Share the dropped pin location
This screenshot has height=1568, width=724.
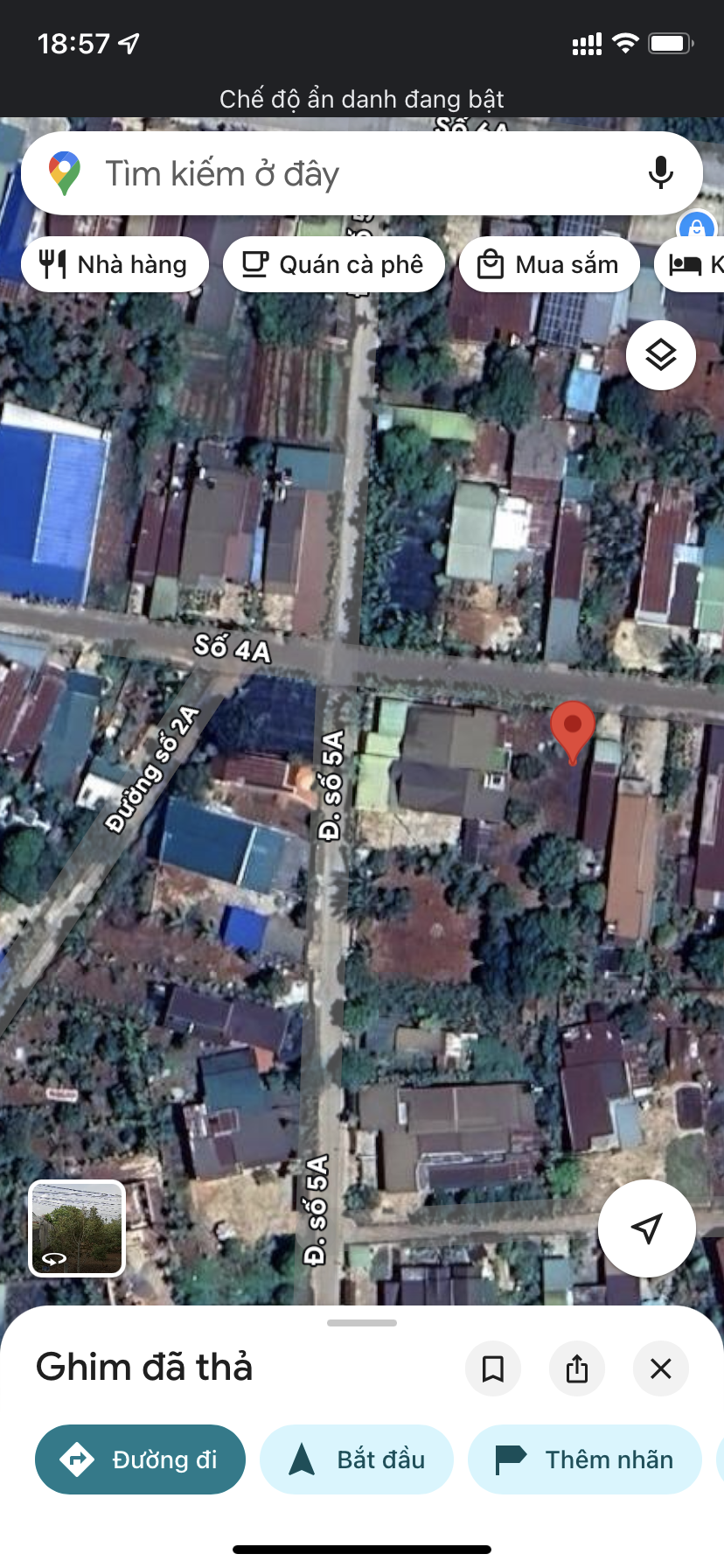[577, 1368]
